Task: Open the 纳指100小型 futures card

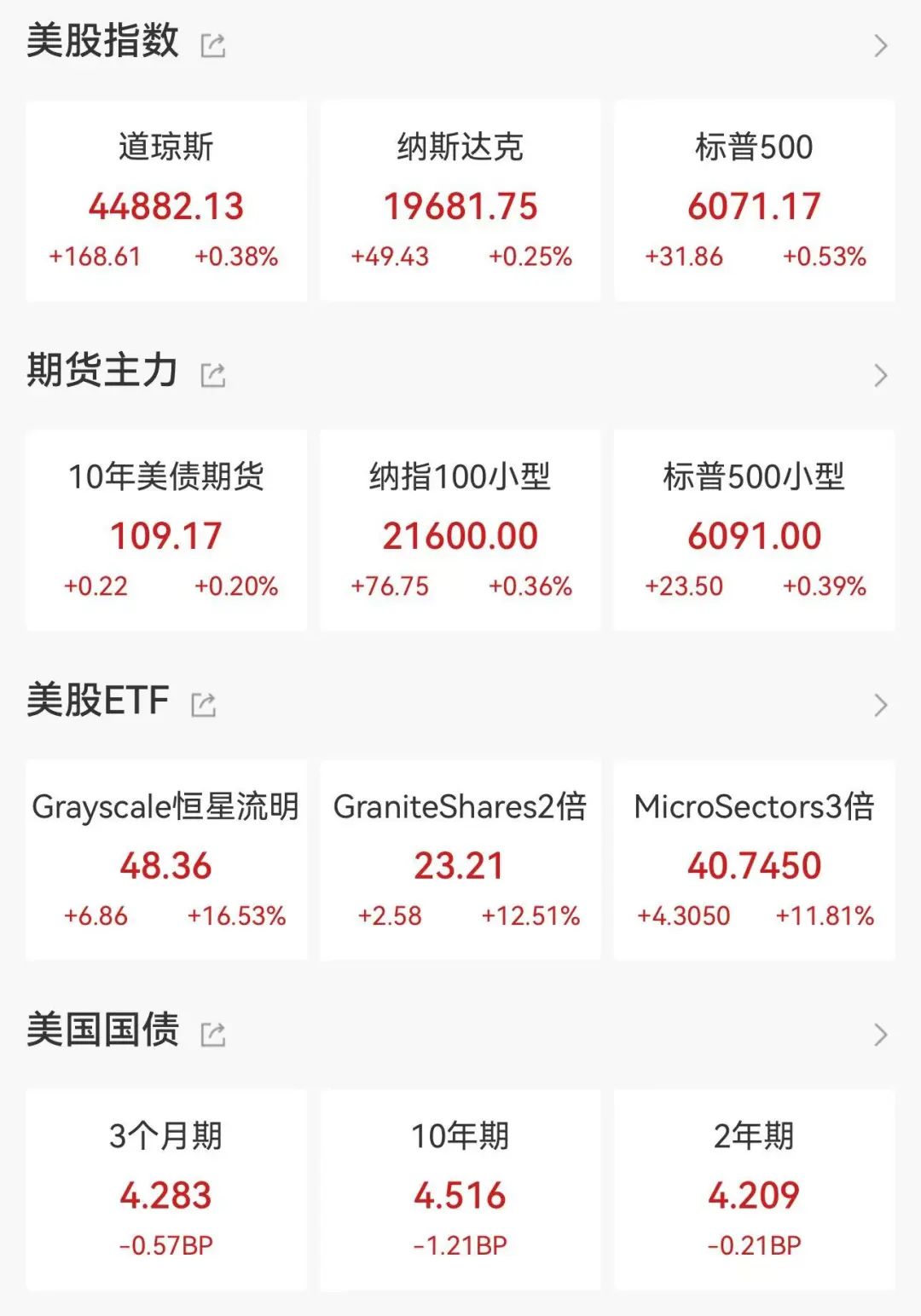Action: click(x=460, y=531)
